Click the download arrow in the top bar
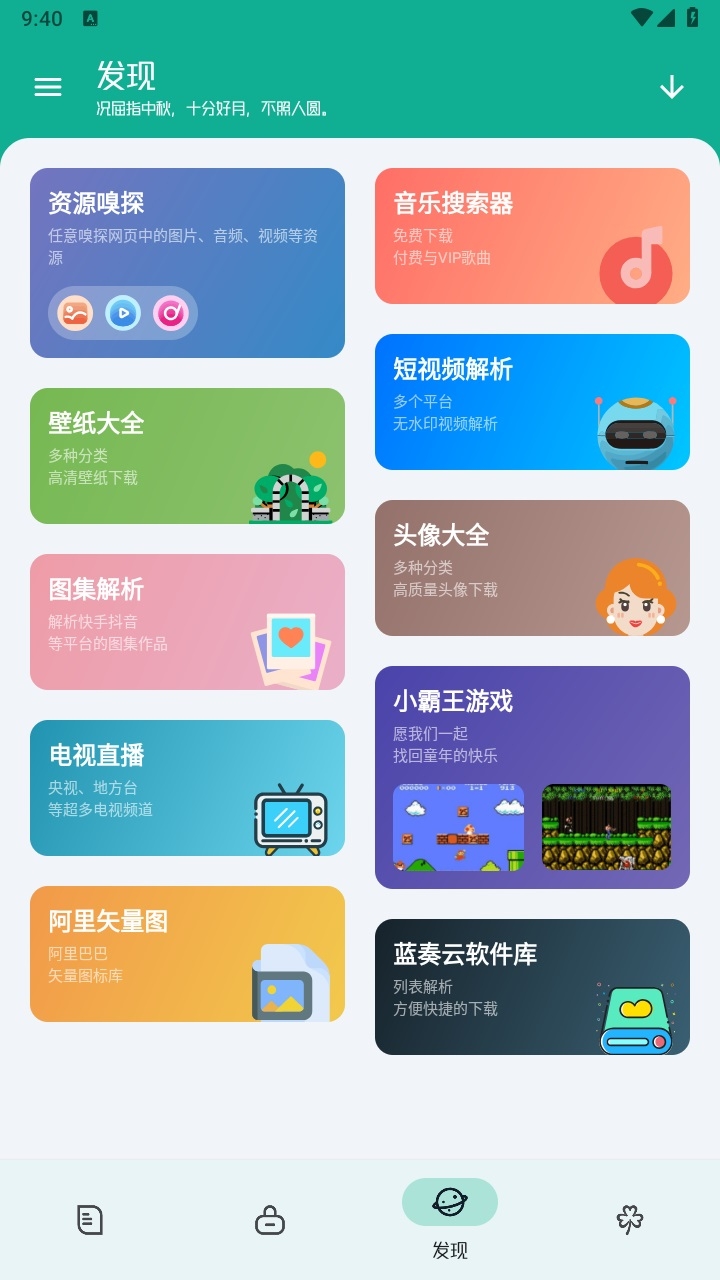The width and height of the screenshot is (720, 1280). 670,87
